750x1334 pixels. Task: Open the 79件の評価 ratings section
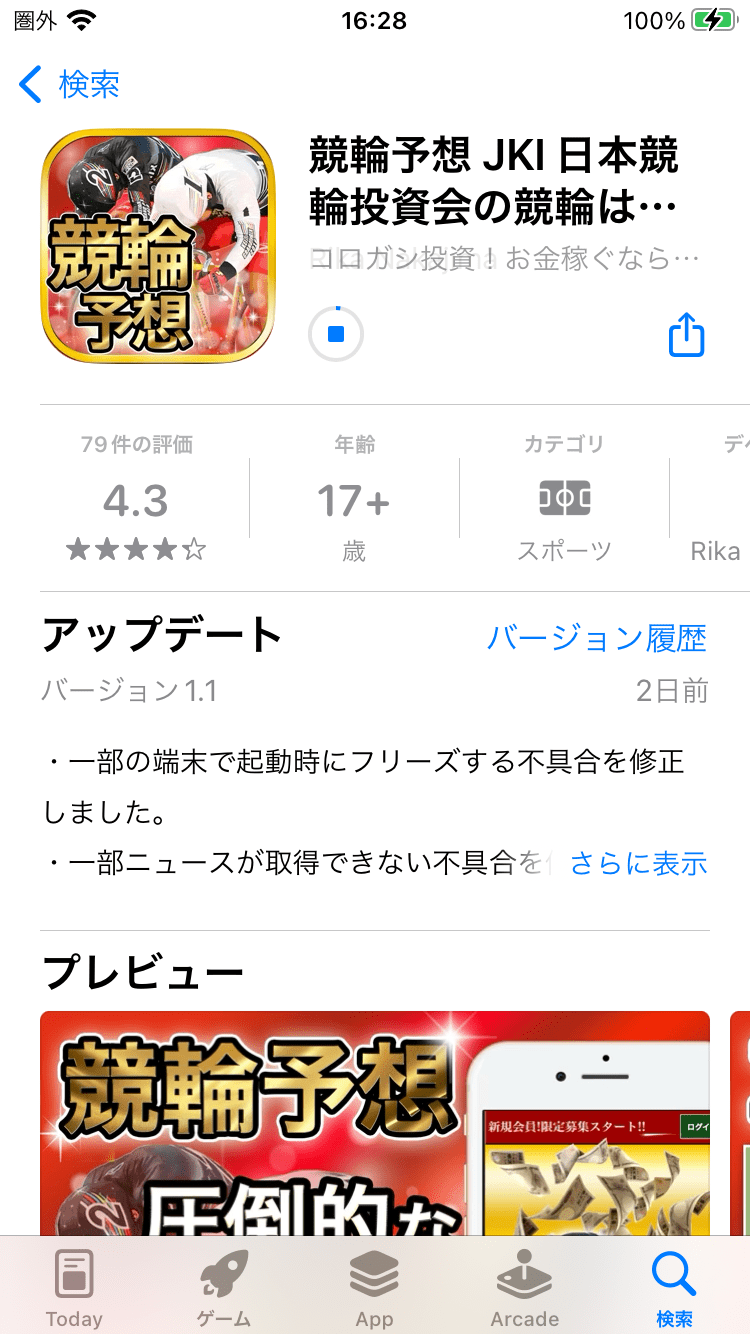coord(136,500)
